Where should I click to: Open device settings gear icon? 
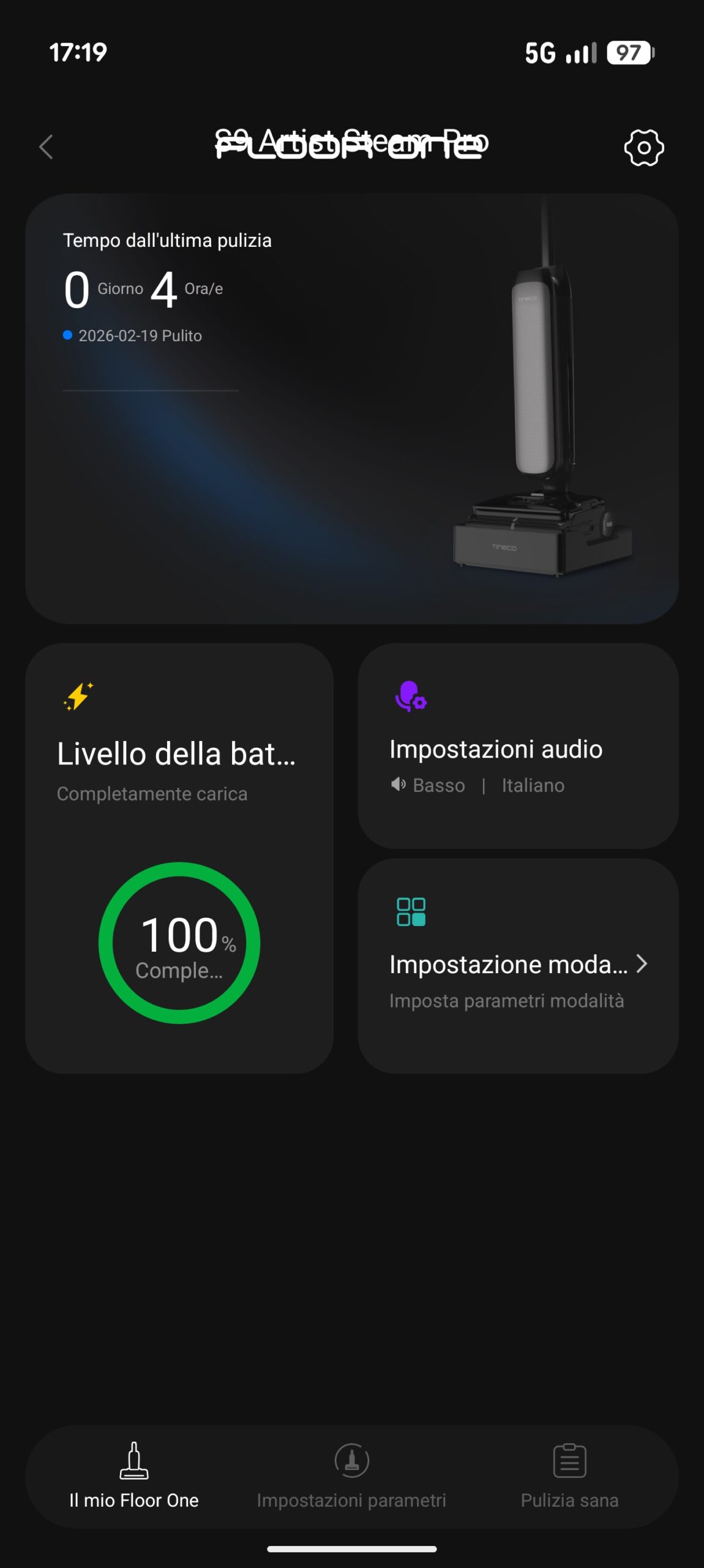coord(643,148)
